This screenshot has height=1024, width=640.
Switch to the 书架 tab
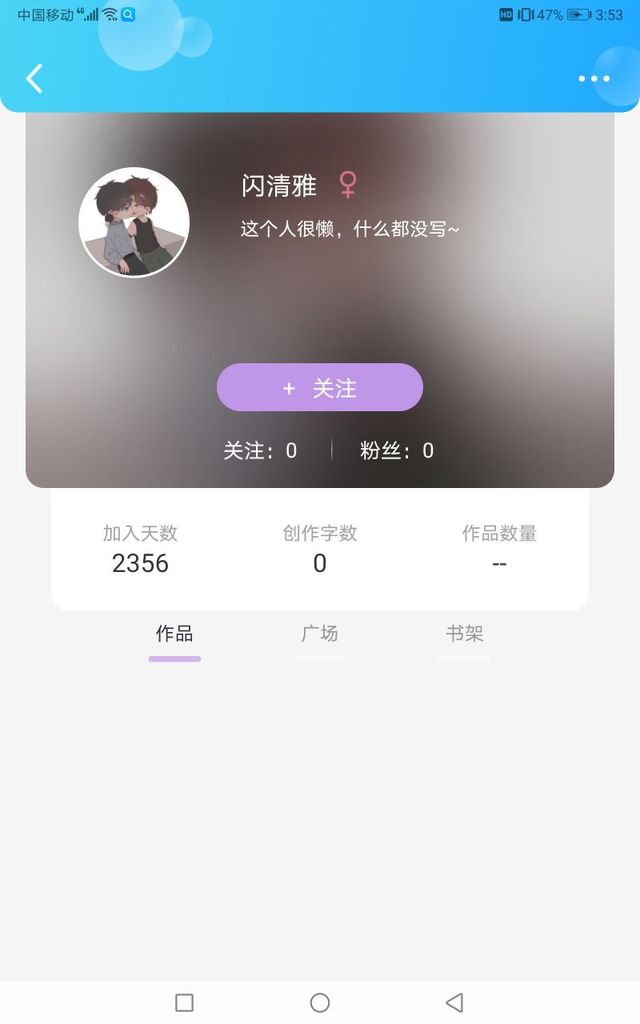tap(465, 634)
